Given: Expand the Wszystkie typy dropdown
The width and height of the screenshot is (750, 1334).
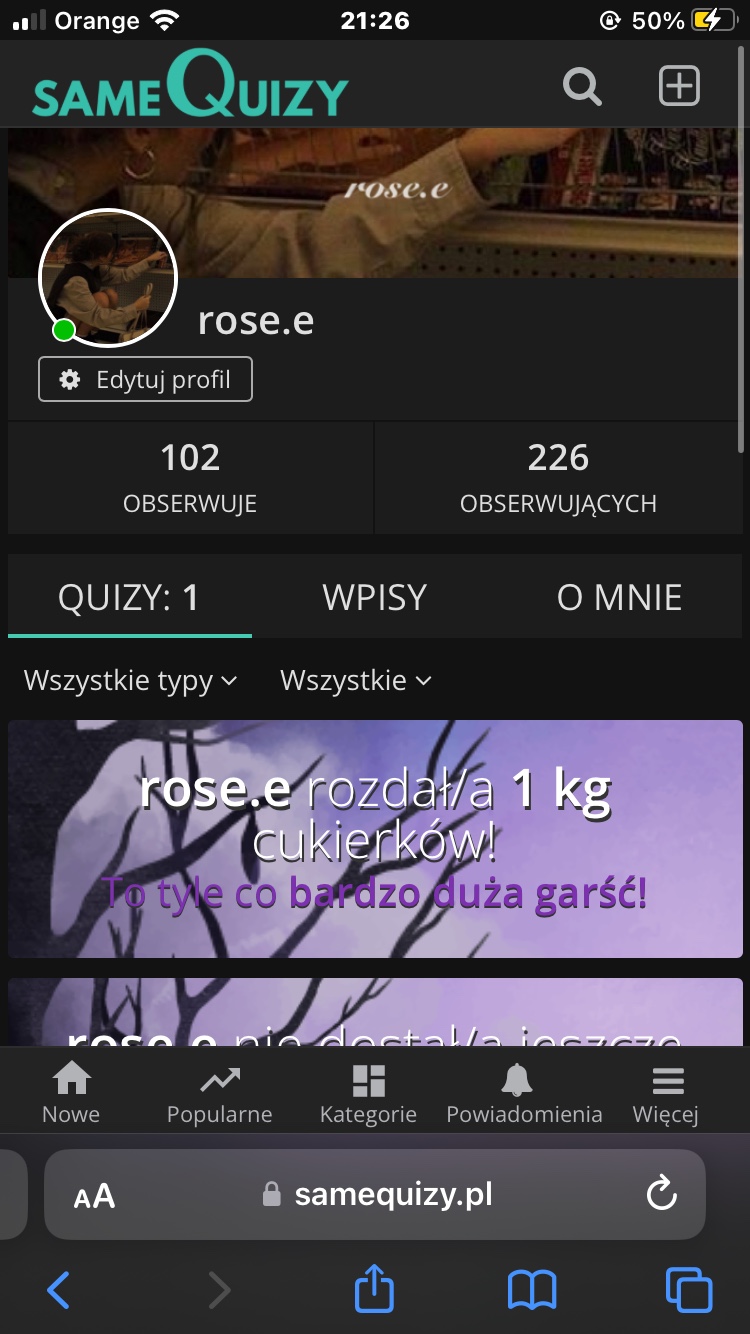Looking at the screenshot, I should pos(131,681).
